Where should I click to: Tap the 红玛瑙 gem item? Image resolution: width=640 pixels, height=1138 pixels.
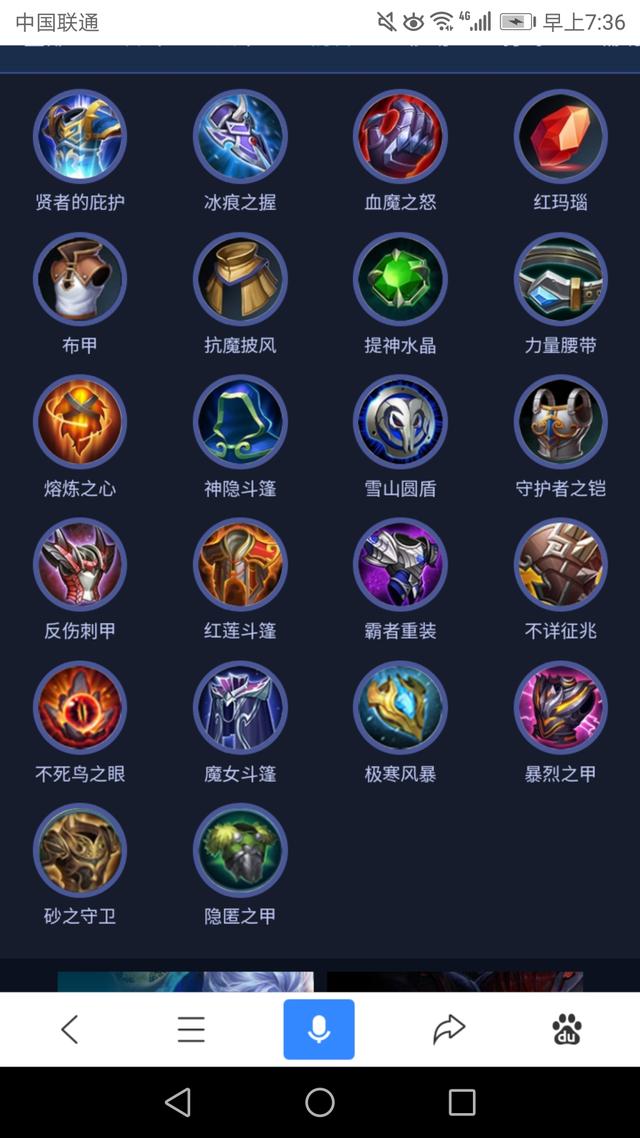point(560,137)
